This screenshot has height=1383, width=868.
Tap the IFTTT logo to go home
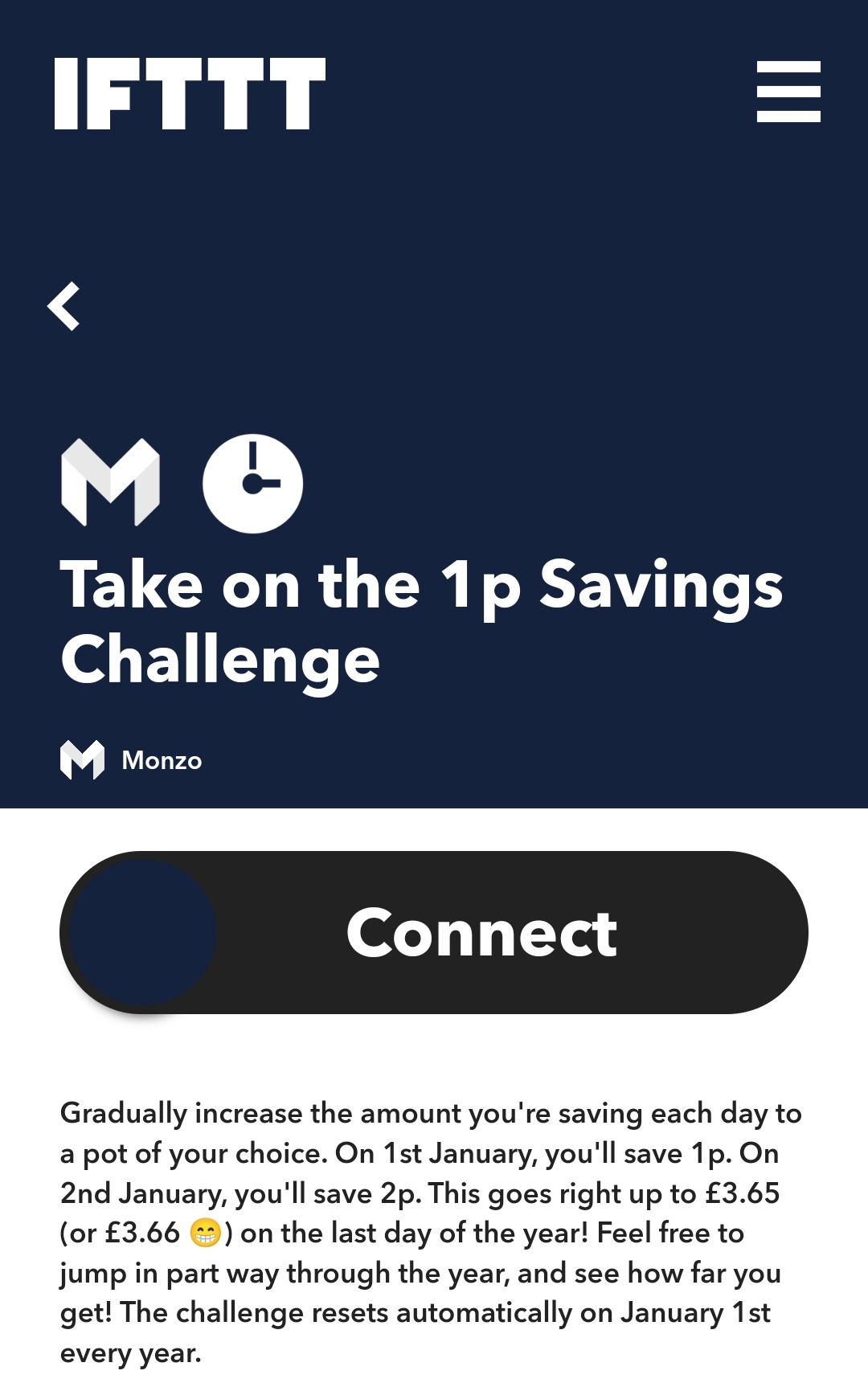(190, 94)
